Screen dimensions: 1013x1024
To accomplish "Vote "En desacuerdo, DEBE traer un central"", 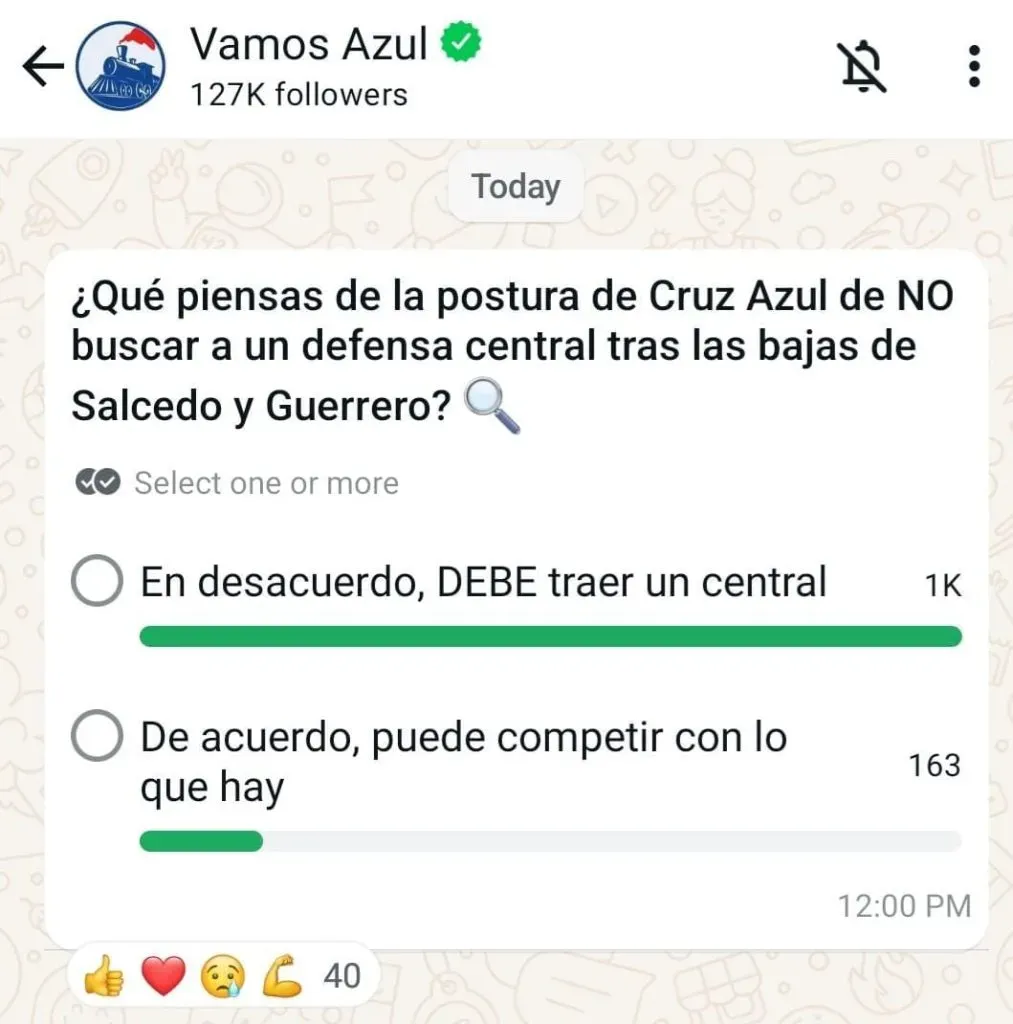I will (x=97, y=582).
